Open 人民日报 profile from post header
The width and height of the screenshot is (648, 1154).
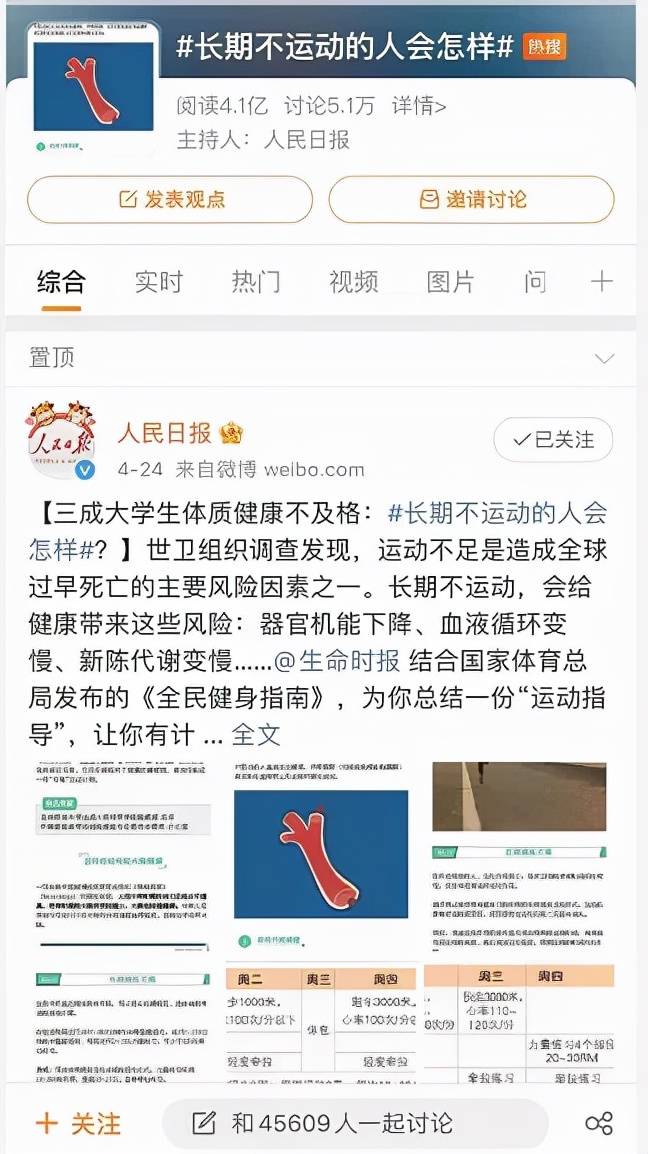[x=165, y=433]
